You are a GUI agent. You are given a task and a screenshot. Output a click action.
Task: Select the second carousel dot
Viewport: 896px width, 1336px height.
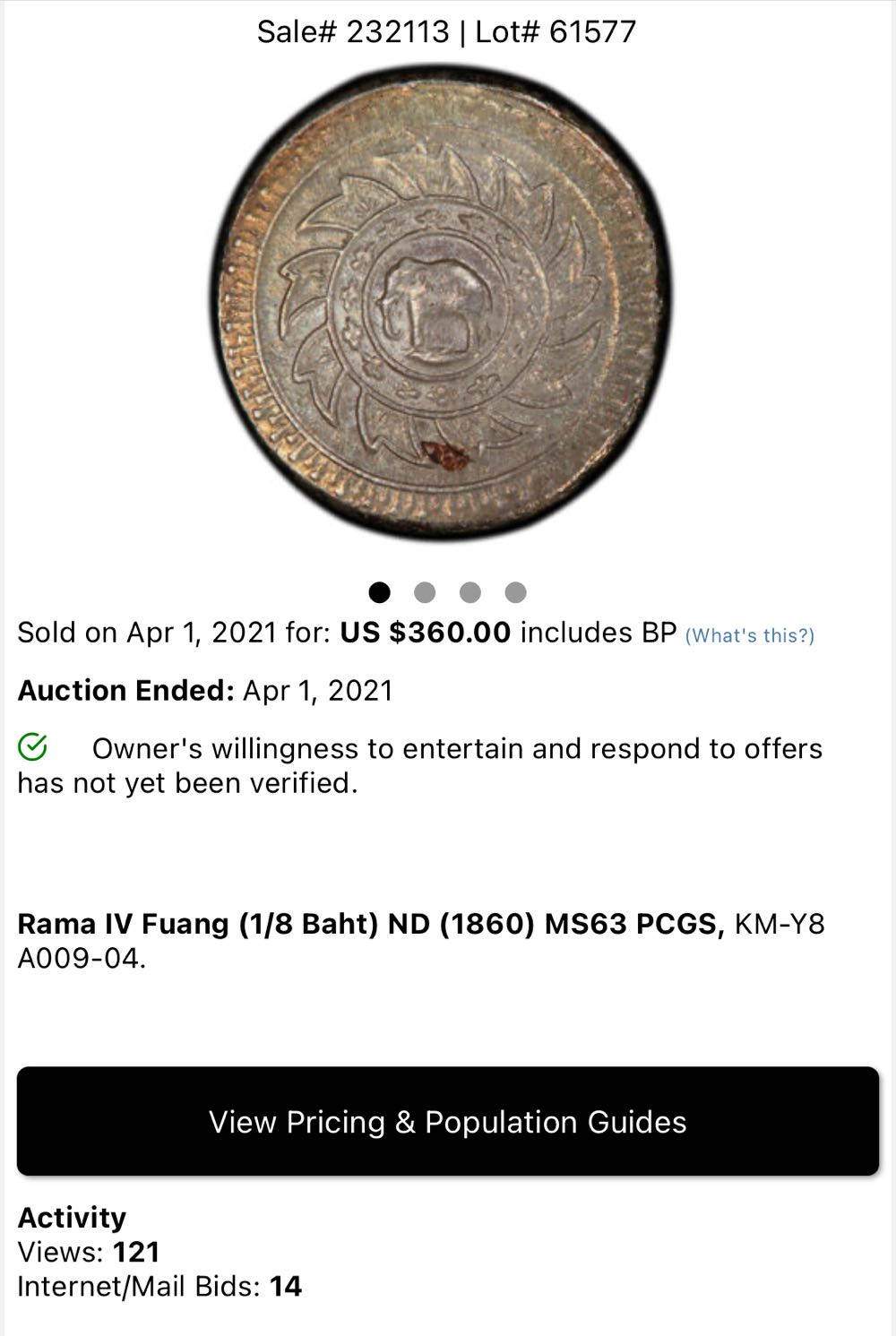pos(426,592)
